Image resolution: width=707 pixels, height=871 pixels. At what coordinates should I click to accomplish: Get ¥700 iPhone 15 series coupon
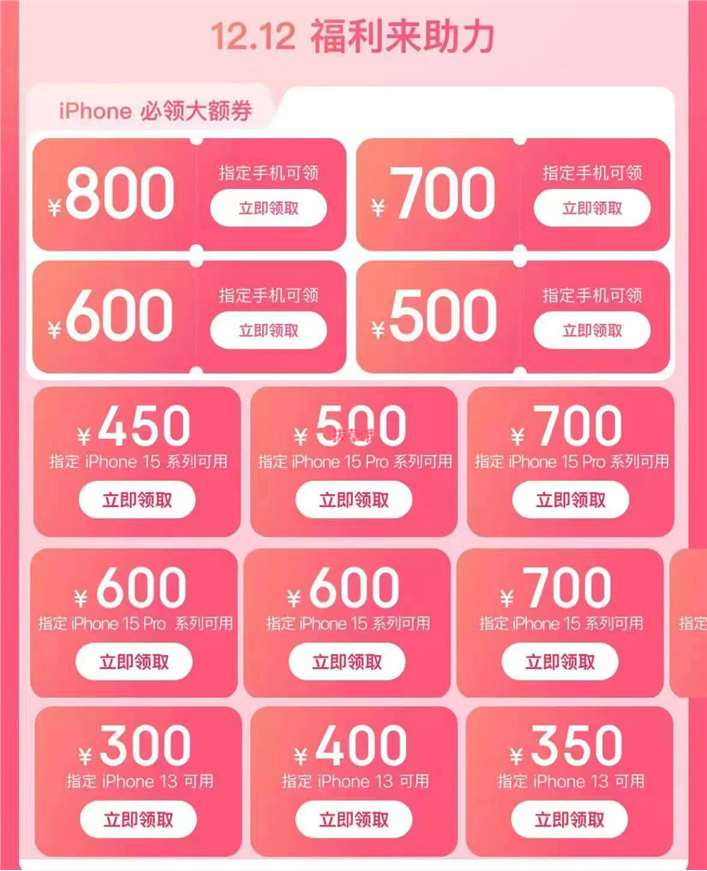click(559, 661)
